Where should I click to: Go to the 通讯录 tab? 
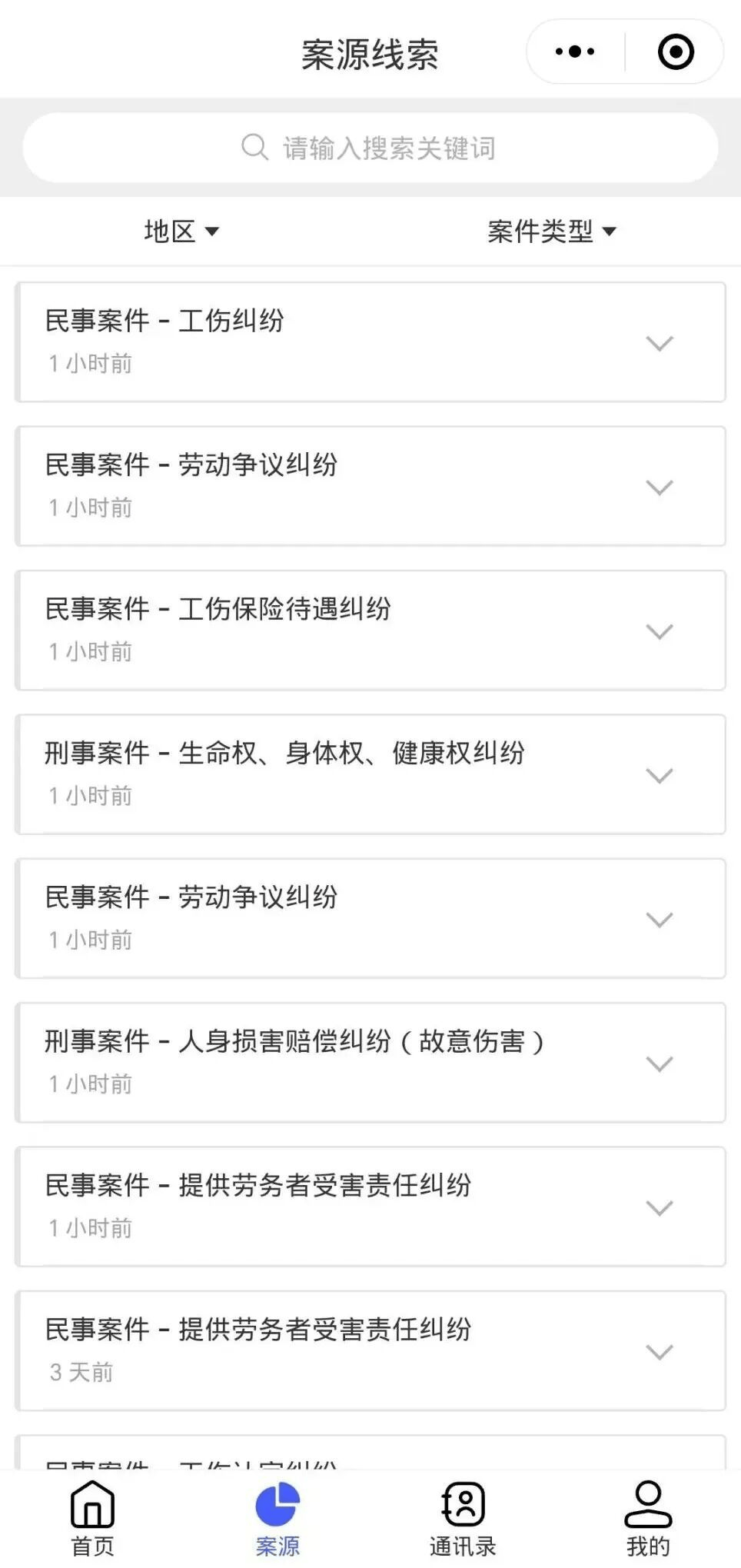pos(463,1519)
